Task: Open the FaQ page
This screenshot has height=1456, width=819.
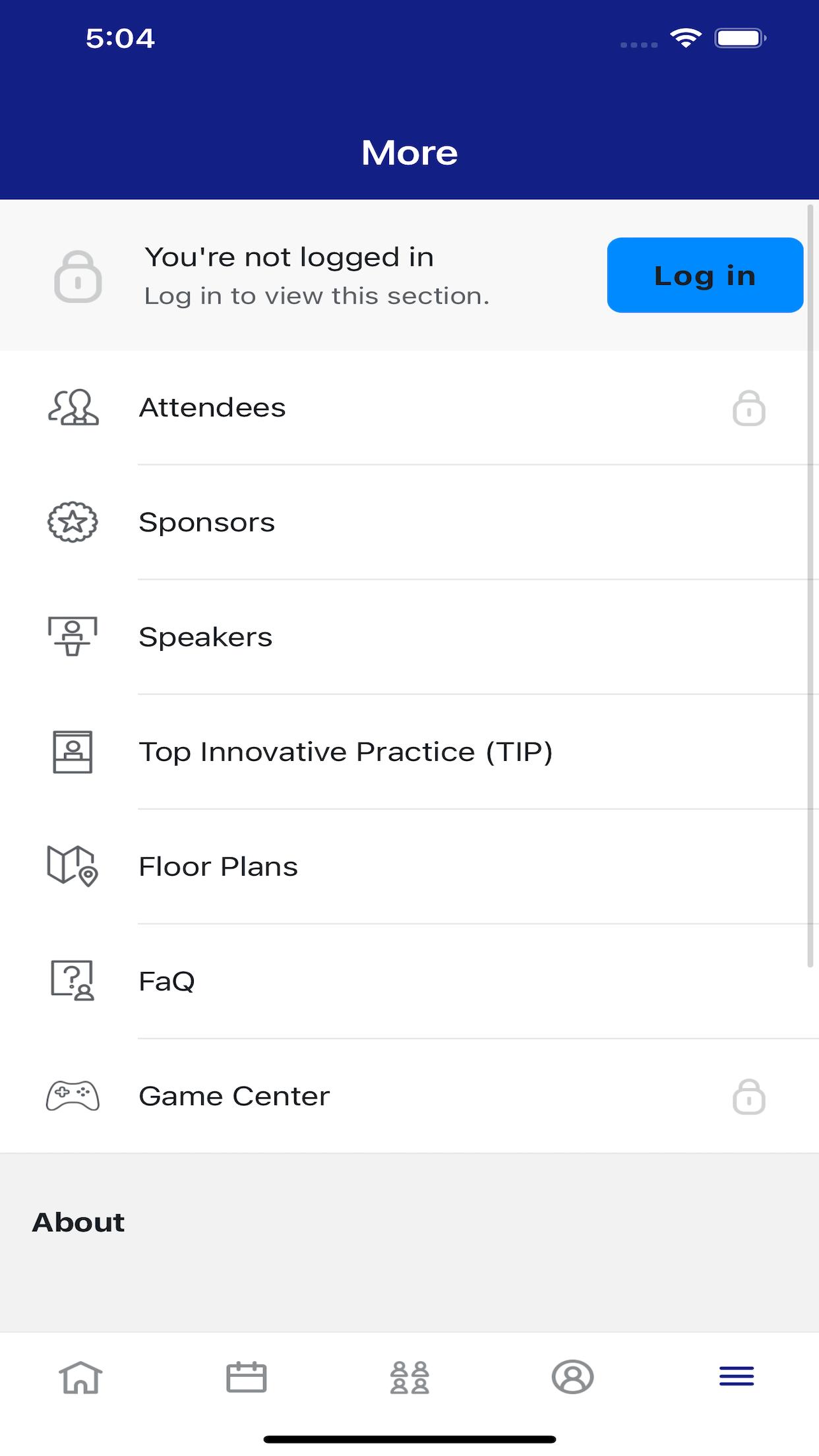Action: coord(409,981)
